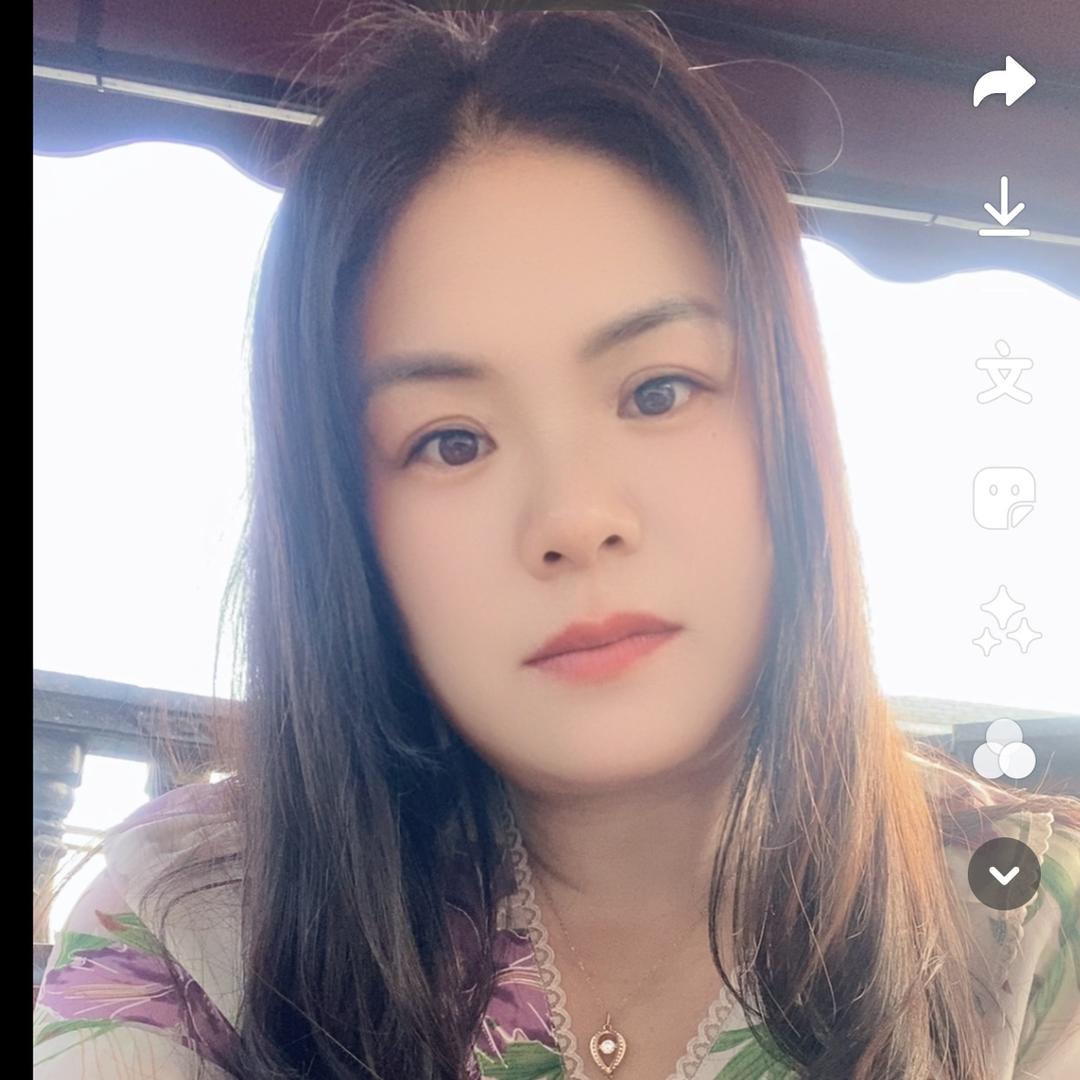Download the photo to device
The image size is (1080, 1080).
[x=1004, y=207]
